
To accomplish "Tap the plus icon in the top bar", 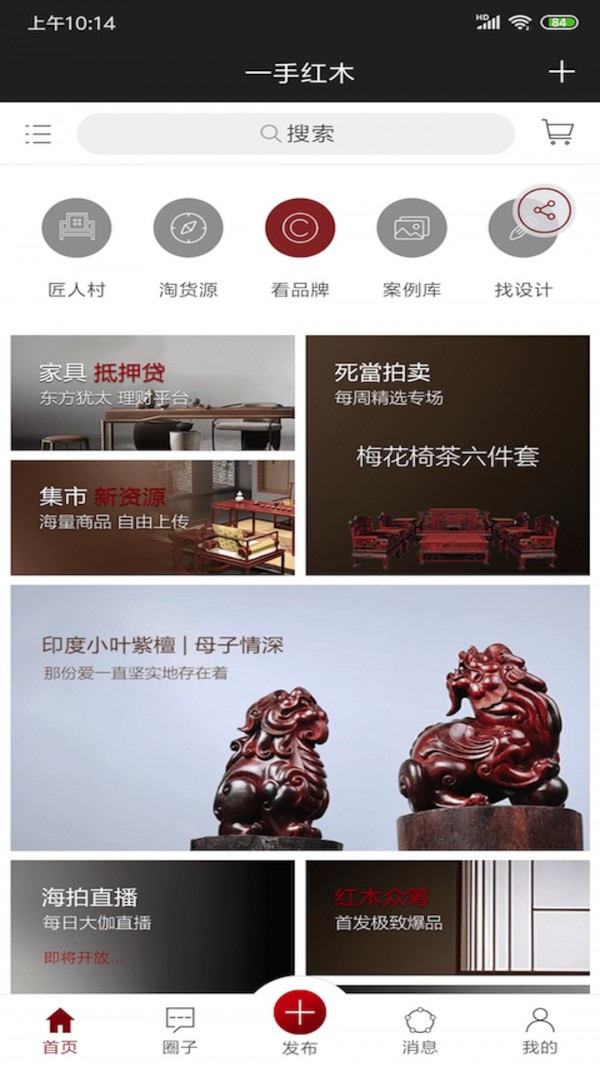I will [562, 72].
